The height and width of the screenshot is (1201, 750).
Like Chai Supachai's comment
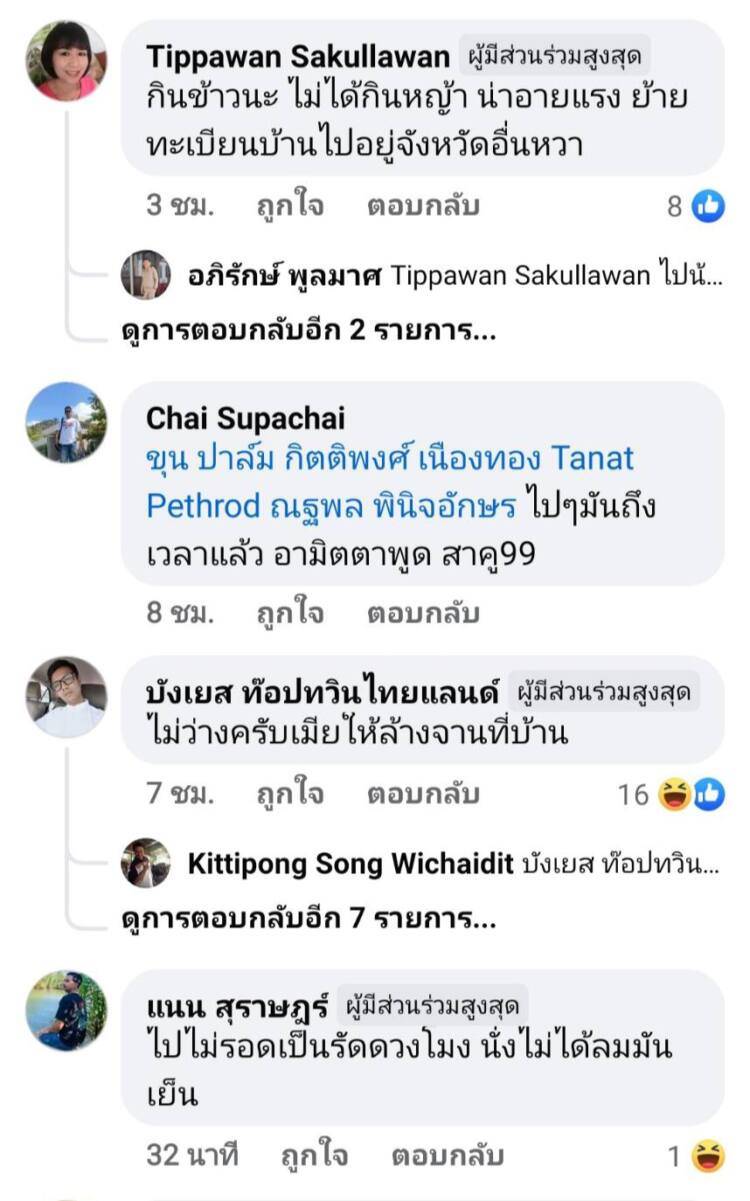tap(289, 613)
